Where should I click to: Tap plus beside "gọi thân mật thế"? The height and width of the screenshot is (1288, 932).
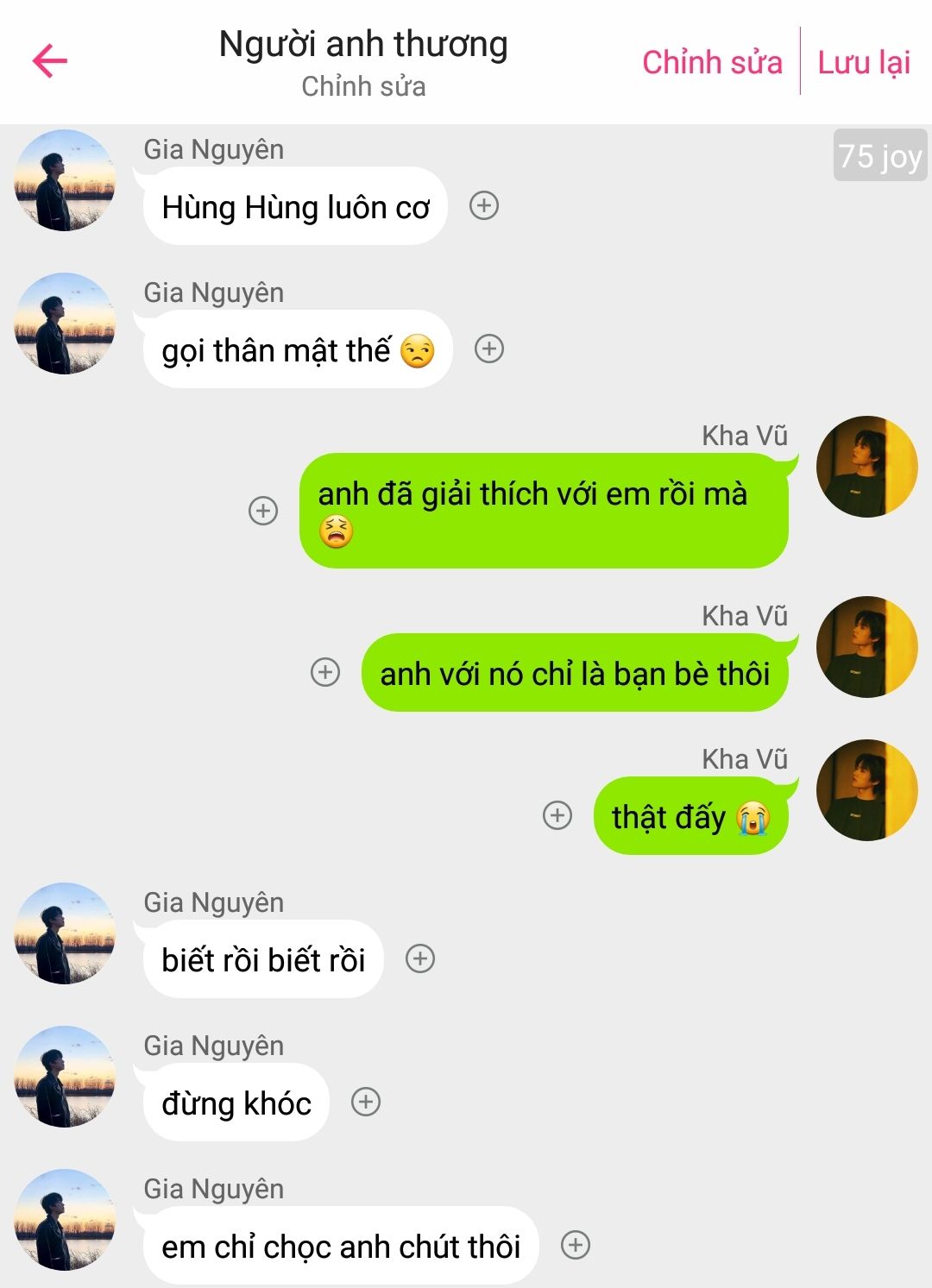click(489, 349)
